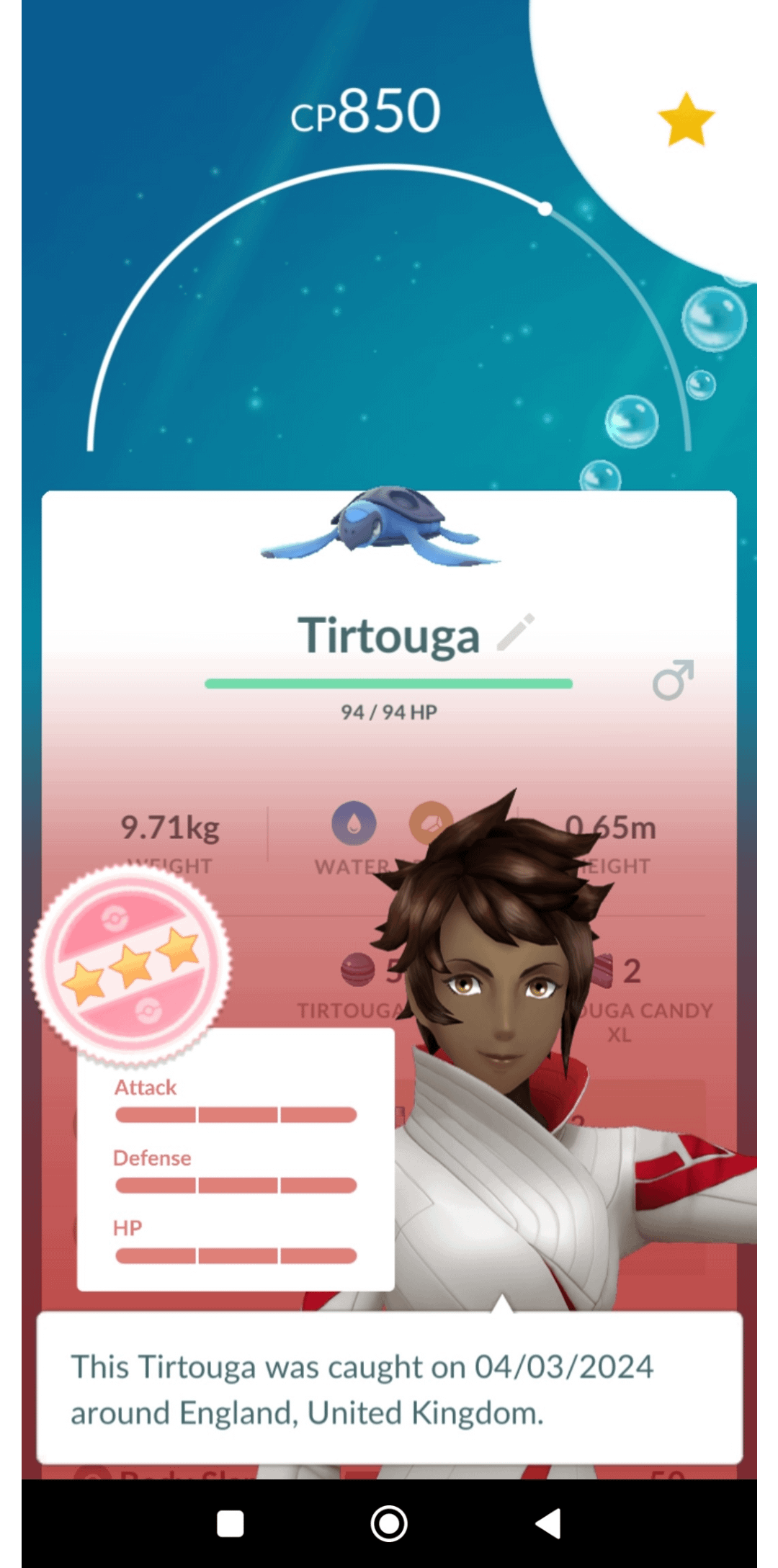This screenshot has width=778, height=1568.
Task: Go back using system back button
Action: coord(548,1523)
